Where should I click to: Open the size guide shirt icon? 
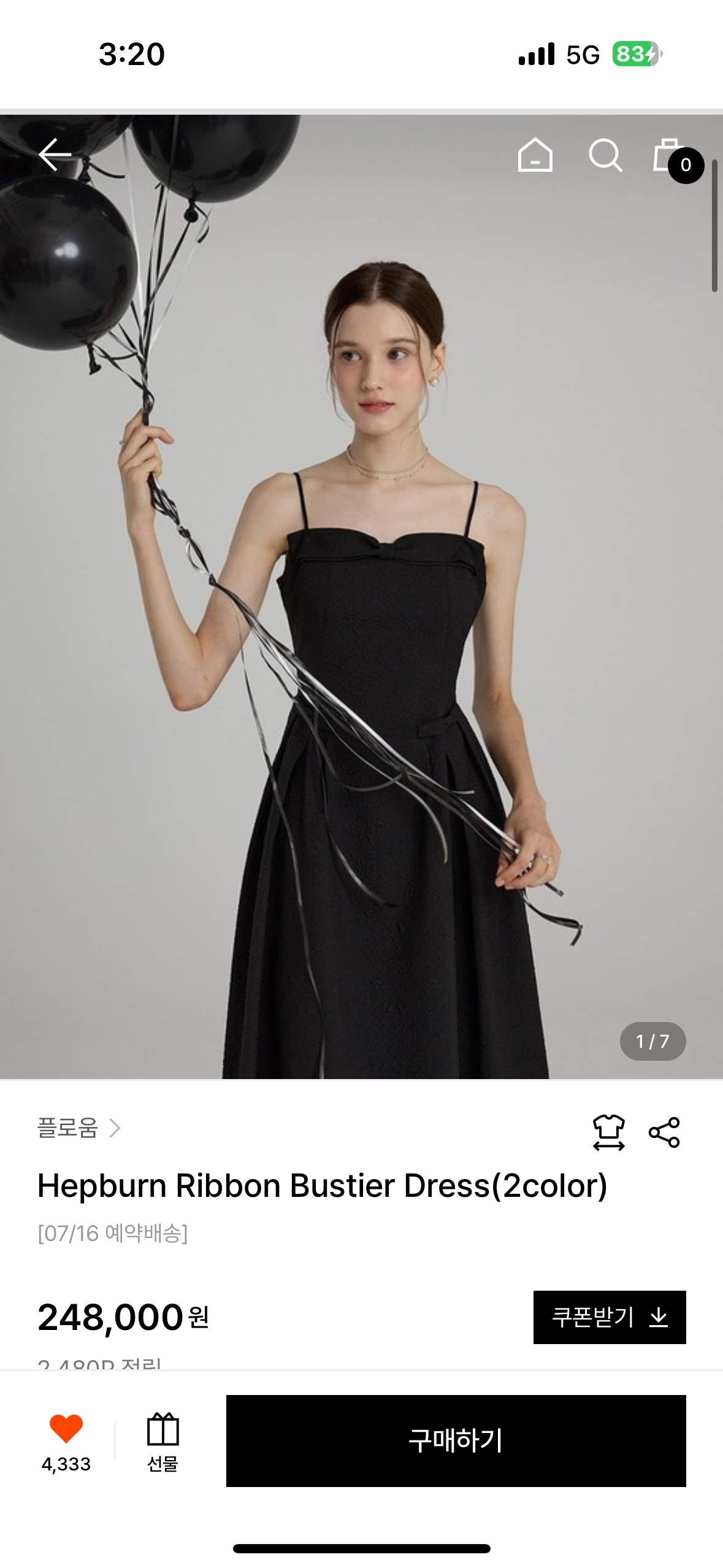pyautogui.click(x=608, y=1132)
